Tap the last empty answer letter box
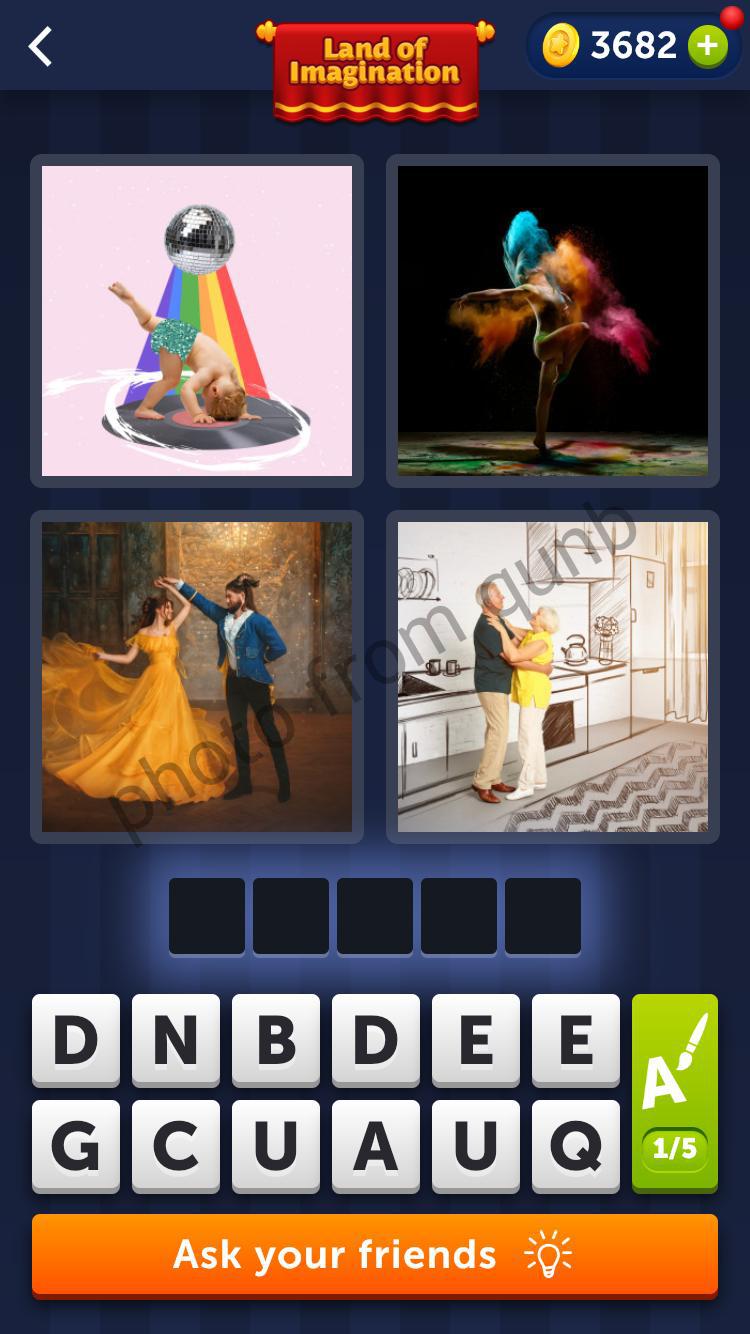 pos(543,915)
